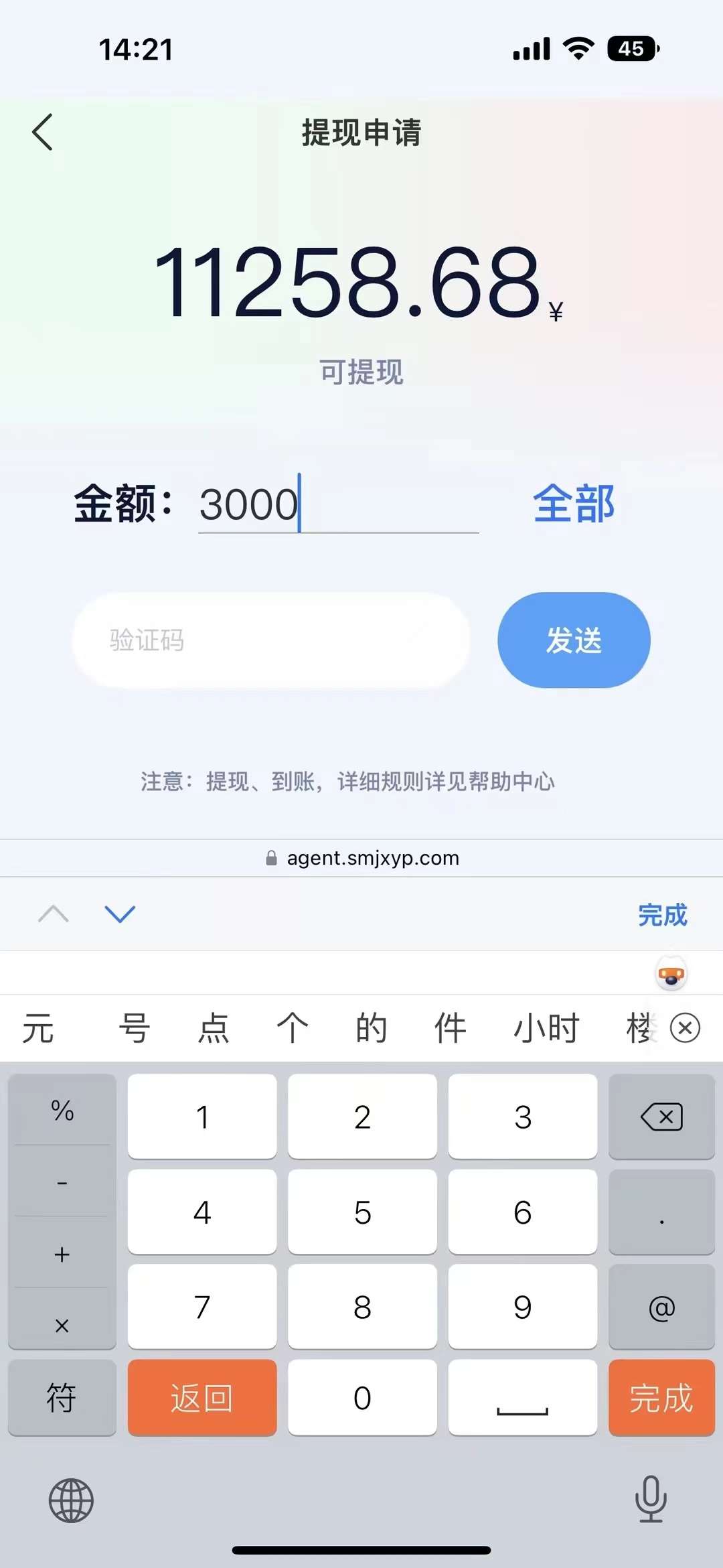Choose the 小时 keyboard suggestion
723x1568 pixels.
coord(546,1028)
